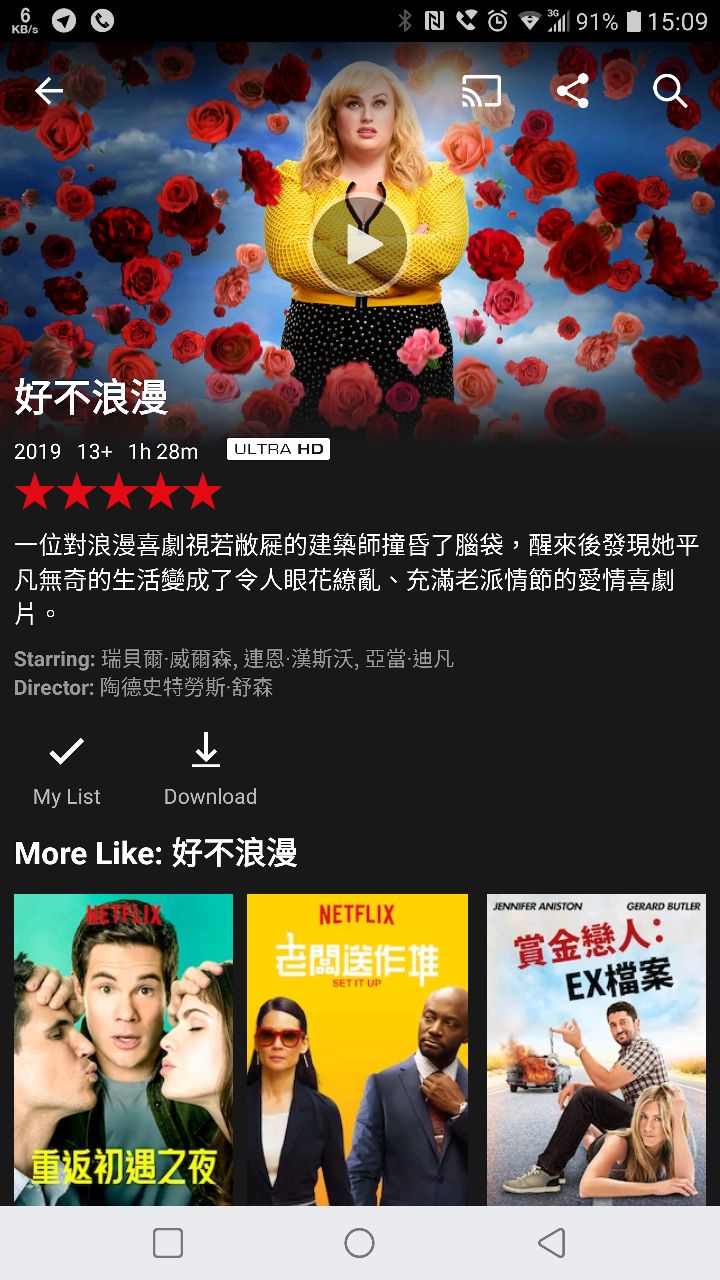Open the search magnifier
720x1280 pixels.
pyautogui.click(x=670, y=91)
